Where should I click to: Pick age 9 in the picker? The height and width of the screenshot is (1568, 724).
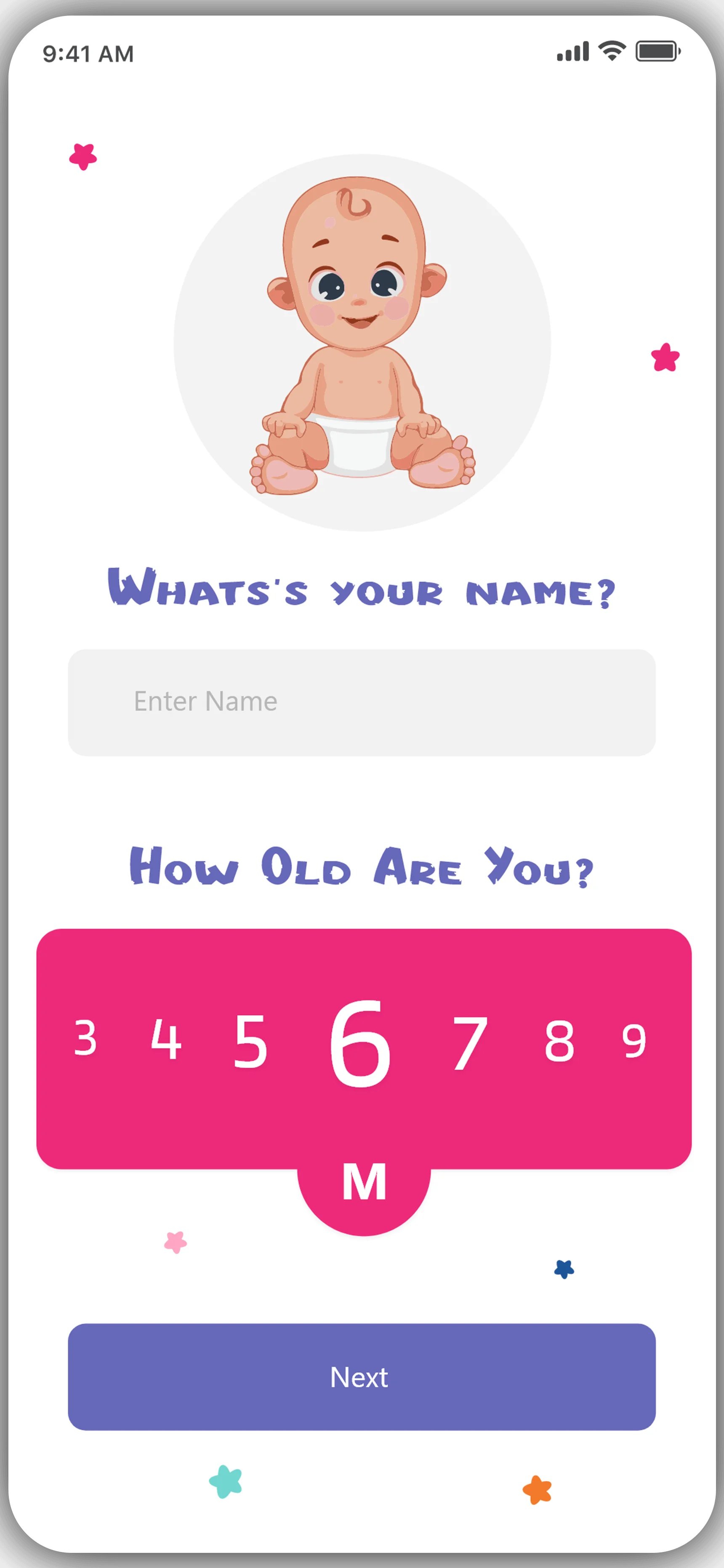(634, 1041)
